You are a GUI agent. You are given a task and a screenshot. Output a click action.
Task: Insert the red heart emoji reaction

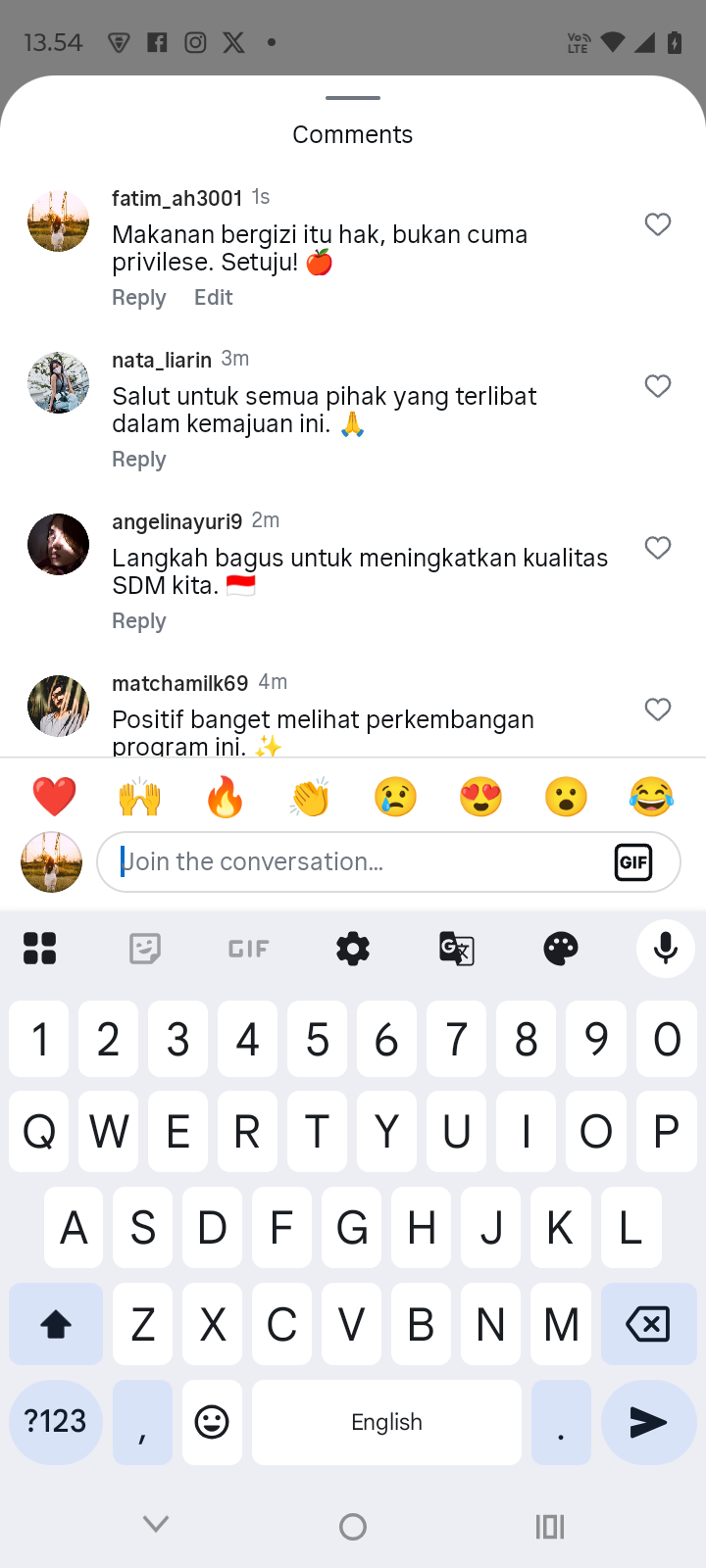(55, 797)
